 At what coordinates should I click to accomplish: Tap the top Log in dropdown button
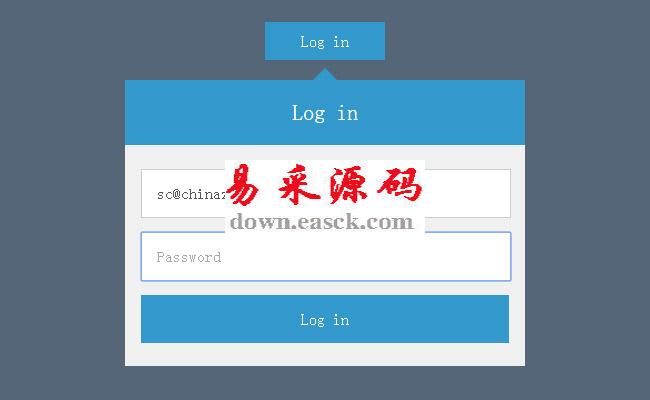[x=324, y=41]
